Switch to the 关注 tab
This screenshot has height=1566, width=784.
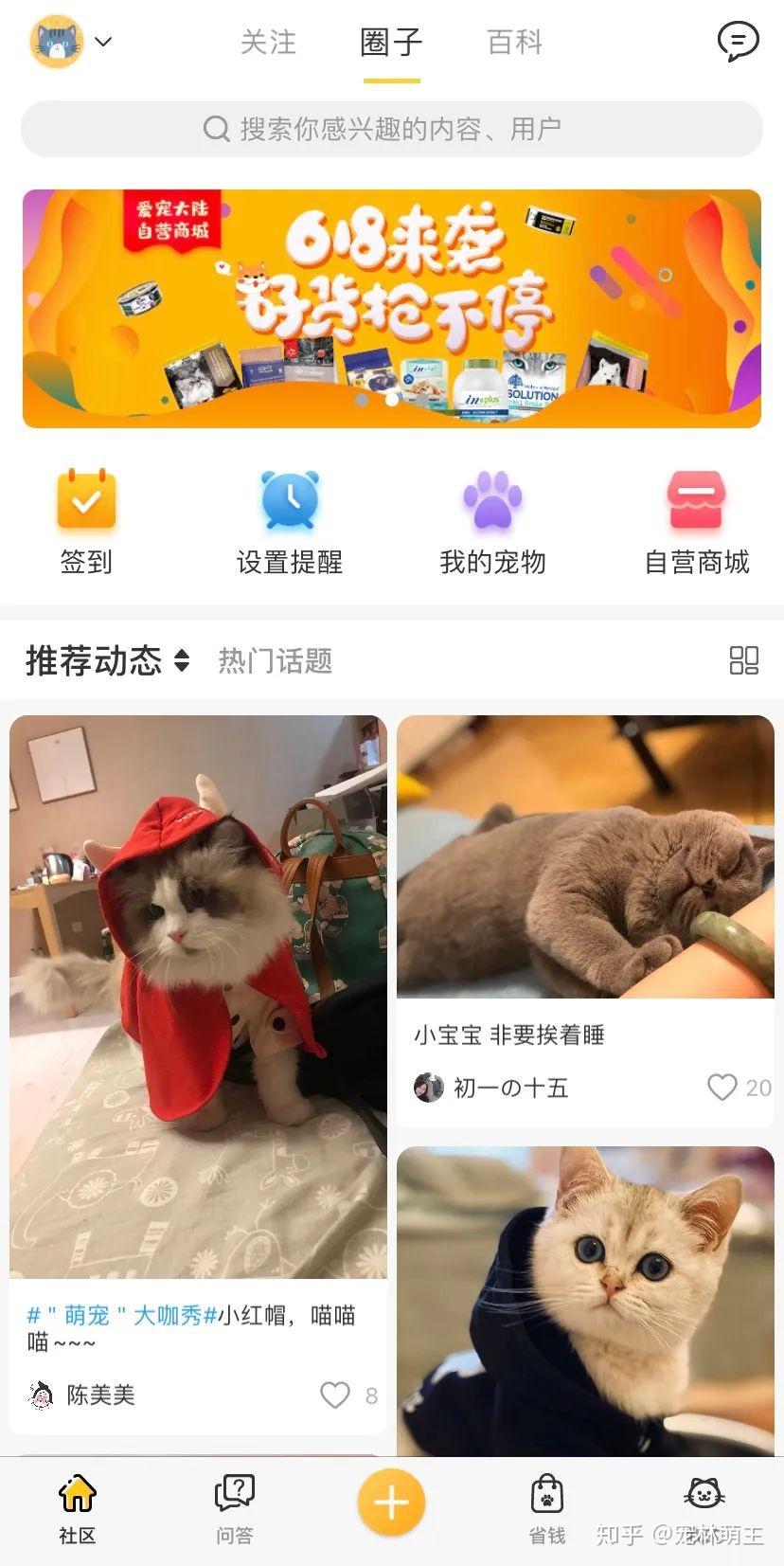[x=268, y=43]
